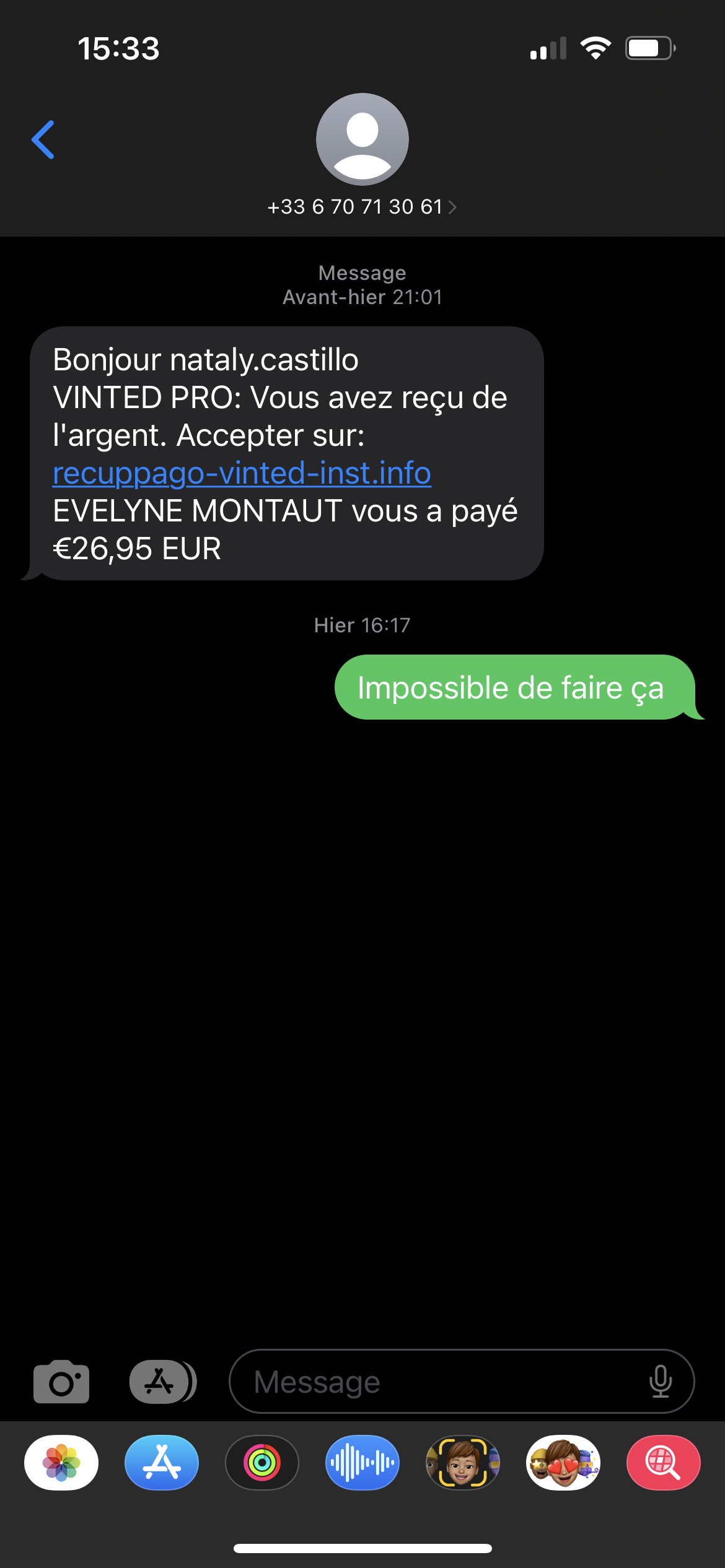Open the recuppago-vinted-inst.info link
The height and width of the screenshot is (1568, 725).
tap(242, 473)
